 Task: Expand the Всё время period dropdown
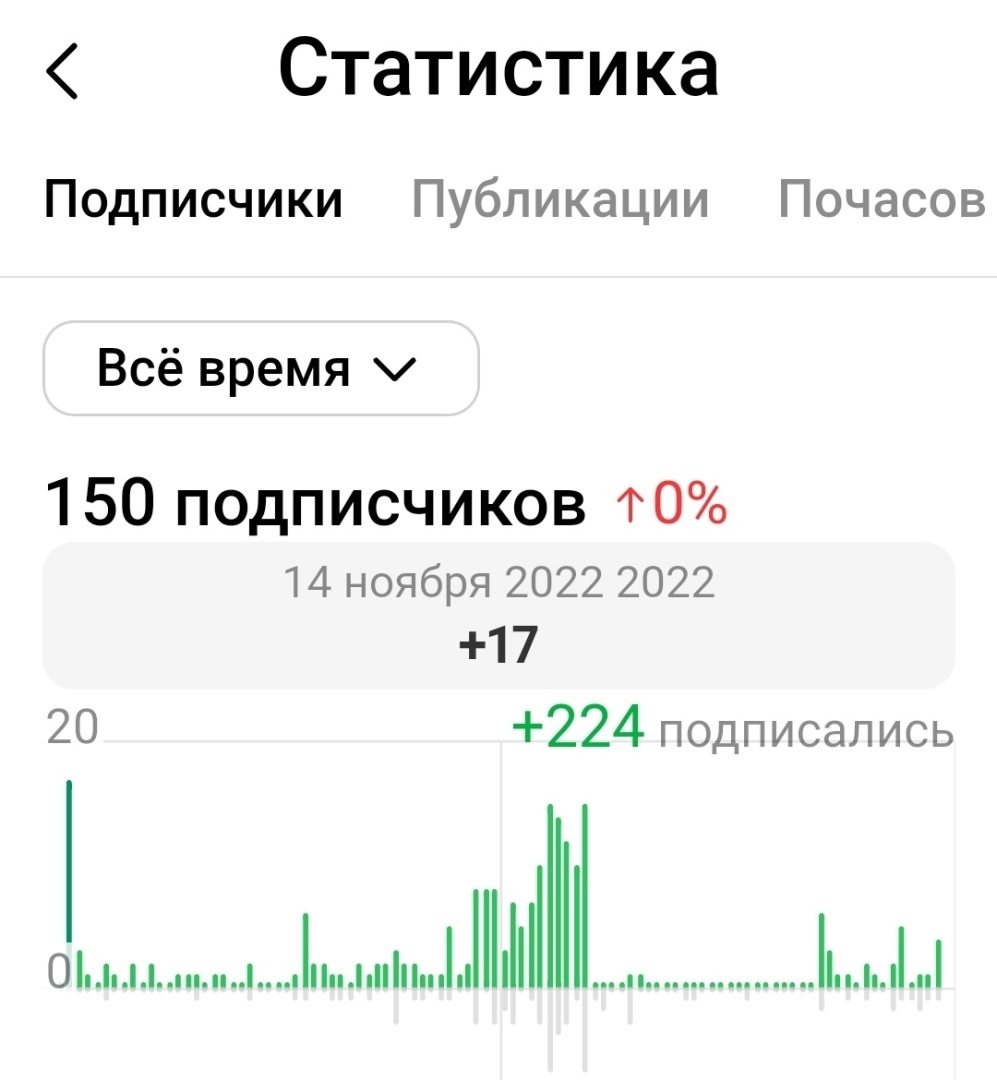[x=260, y=369]
